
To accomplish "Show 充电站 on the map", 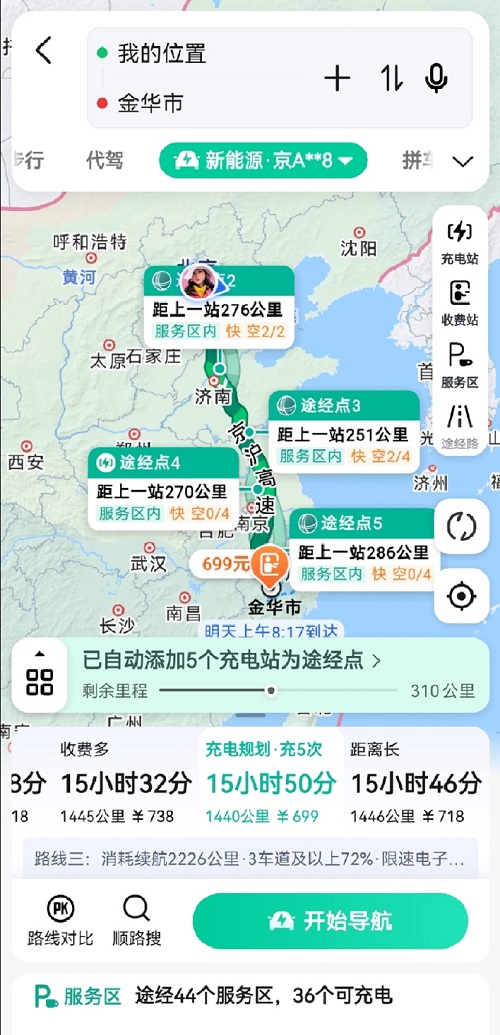I will (460, 242).
